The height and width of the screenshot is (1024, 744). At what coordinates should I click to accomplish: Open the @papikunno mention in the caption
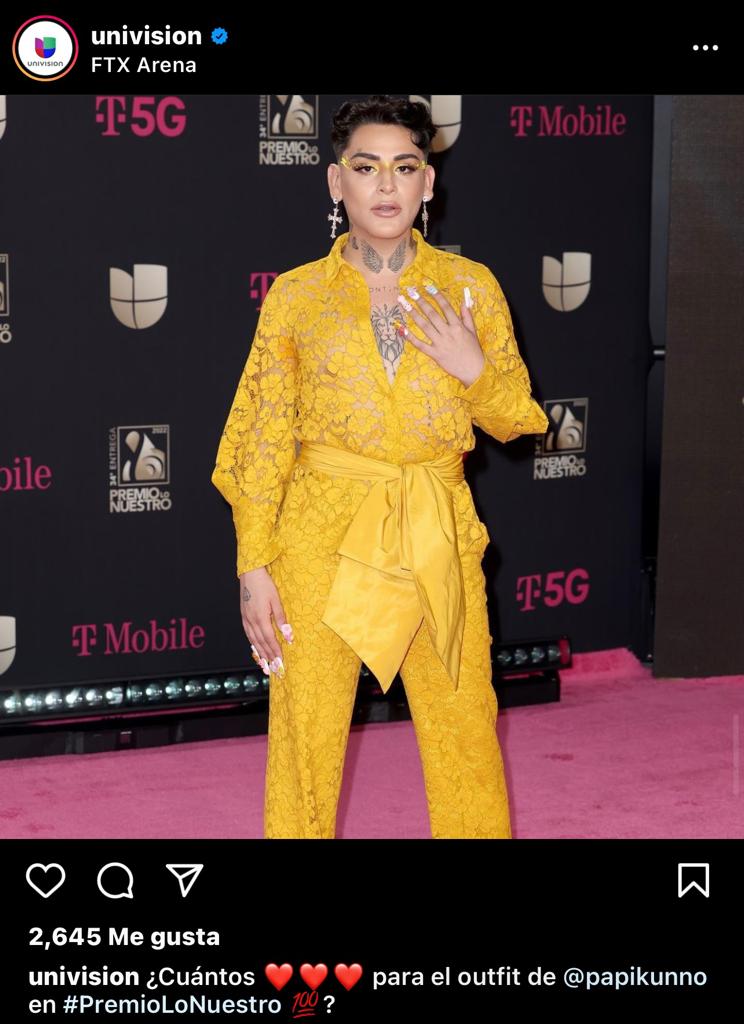[635, 977]
